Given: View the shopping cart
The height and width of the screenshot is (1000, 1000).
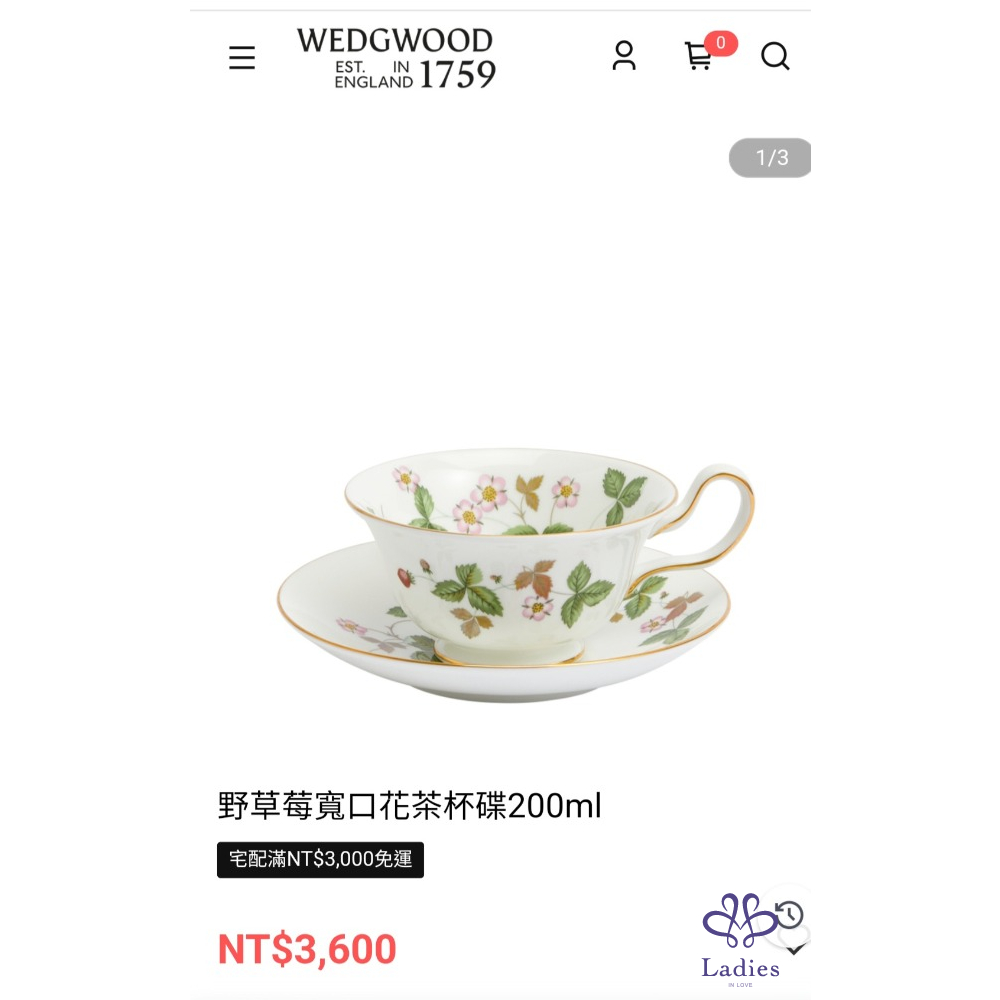Looking at the screenshot, I should (x=698, y=57).
